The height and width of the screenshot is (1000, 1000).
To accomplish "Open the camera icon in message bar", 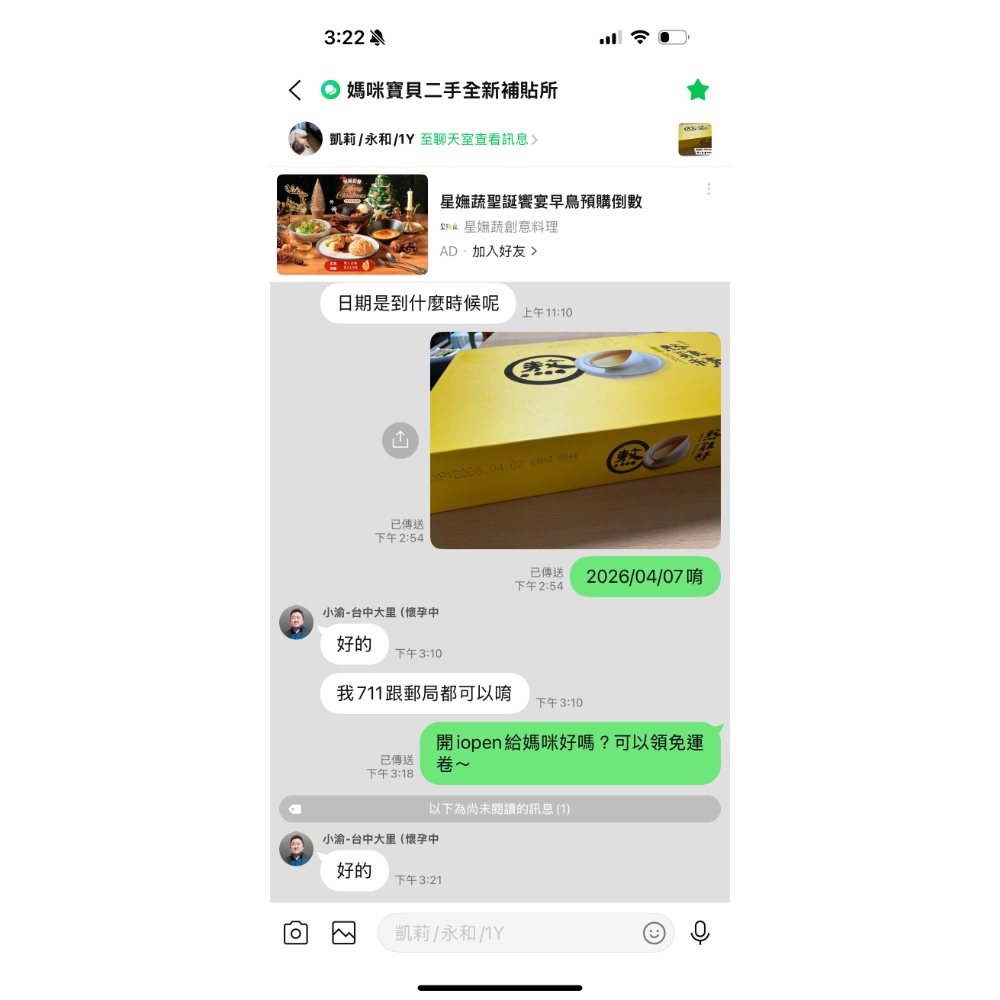I will 296,933.
